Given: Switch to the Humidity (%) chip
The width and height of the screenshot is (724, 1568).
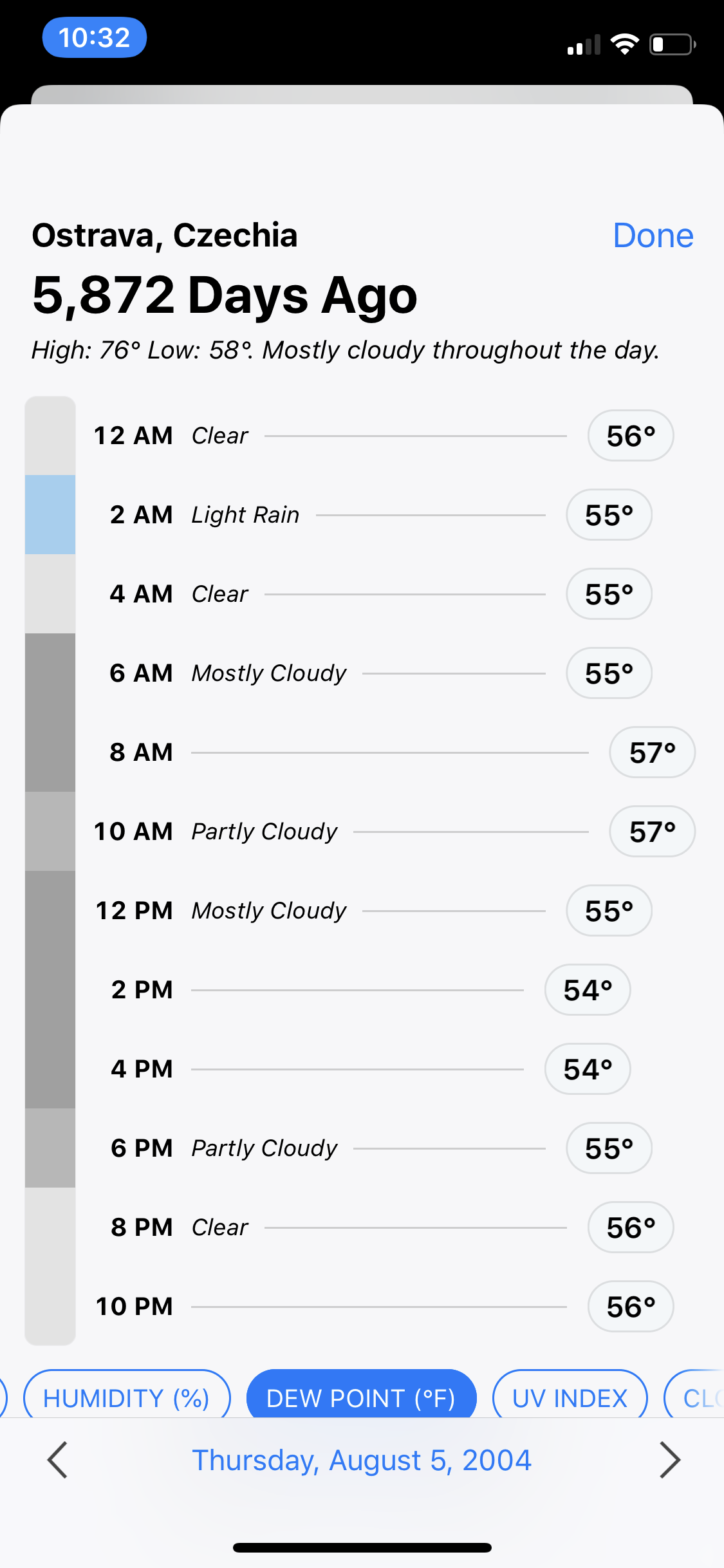Looking at the screenshot, I should pos(127,1398).
